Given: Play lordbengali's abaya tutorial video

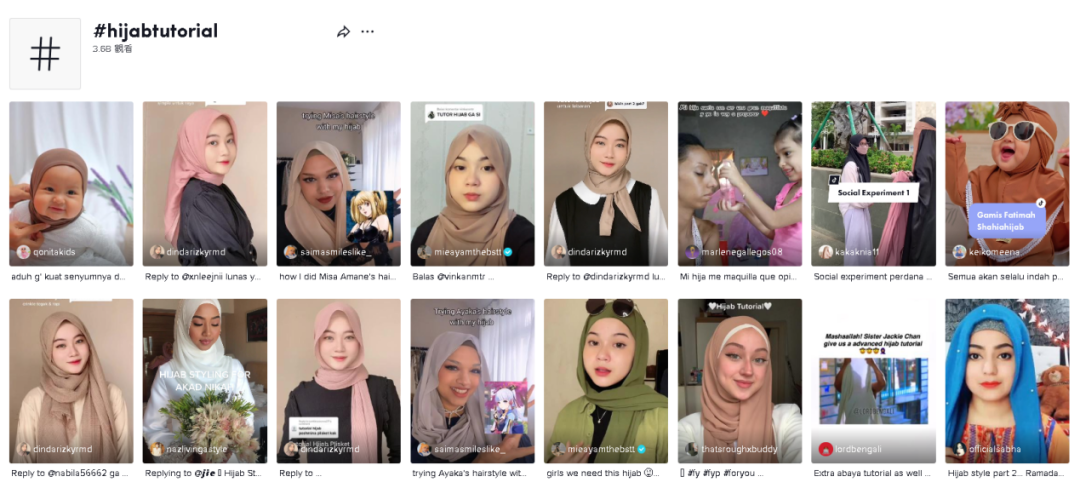Looking at the screenshot, I should pyautogui.click(x=874, y=380).
